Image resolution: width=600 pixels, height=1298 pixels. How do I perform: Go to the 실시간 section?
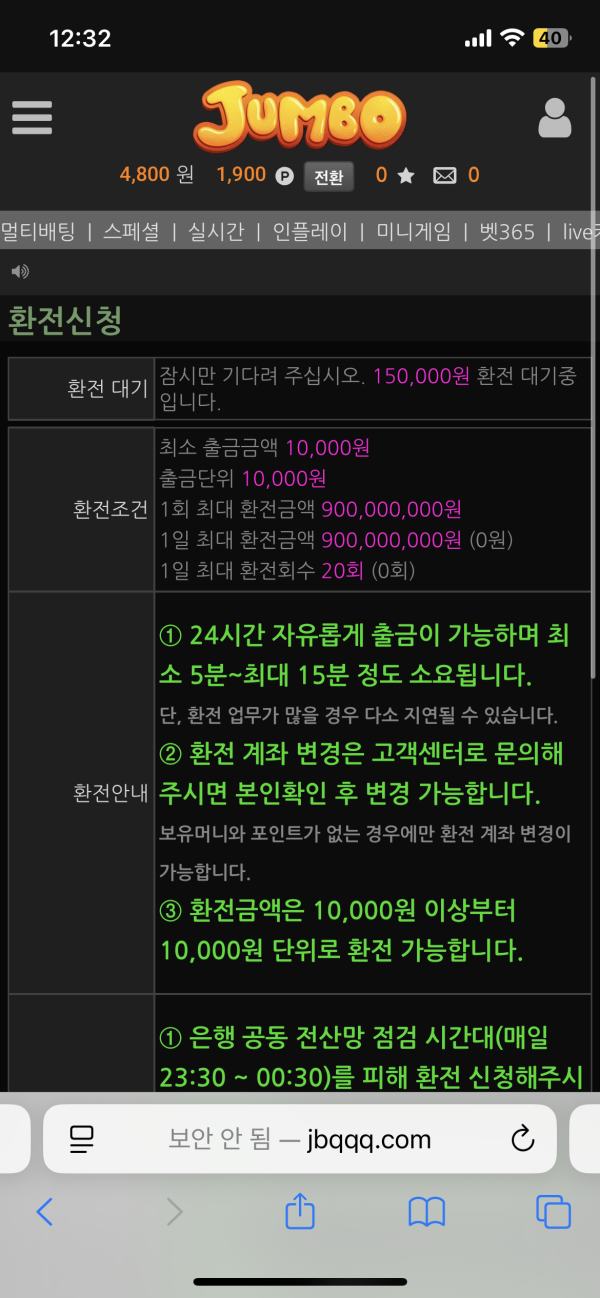pos(216,232)
